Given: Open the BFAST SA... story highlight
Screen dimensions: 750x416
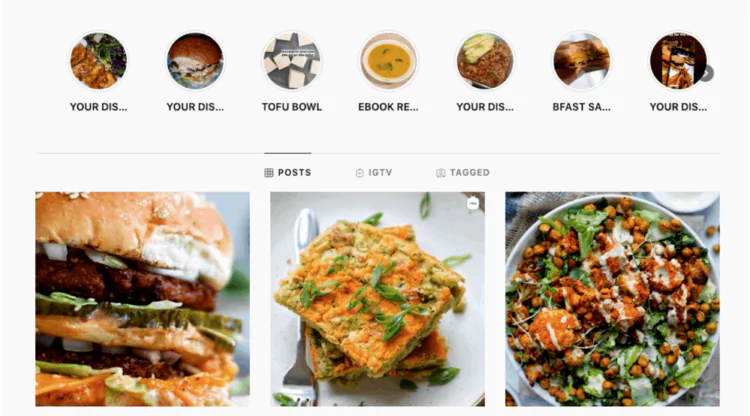Looking at the screenshot, I should pos(582,61).
